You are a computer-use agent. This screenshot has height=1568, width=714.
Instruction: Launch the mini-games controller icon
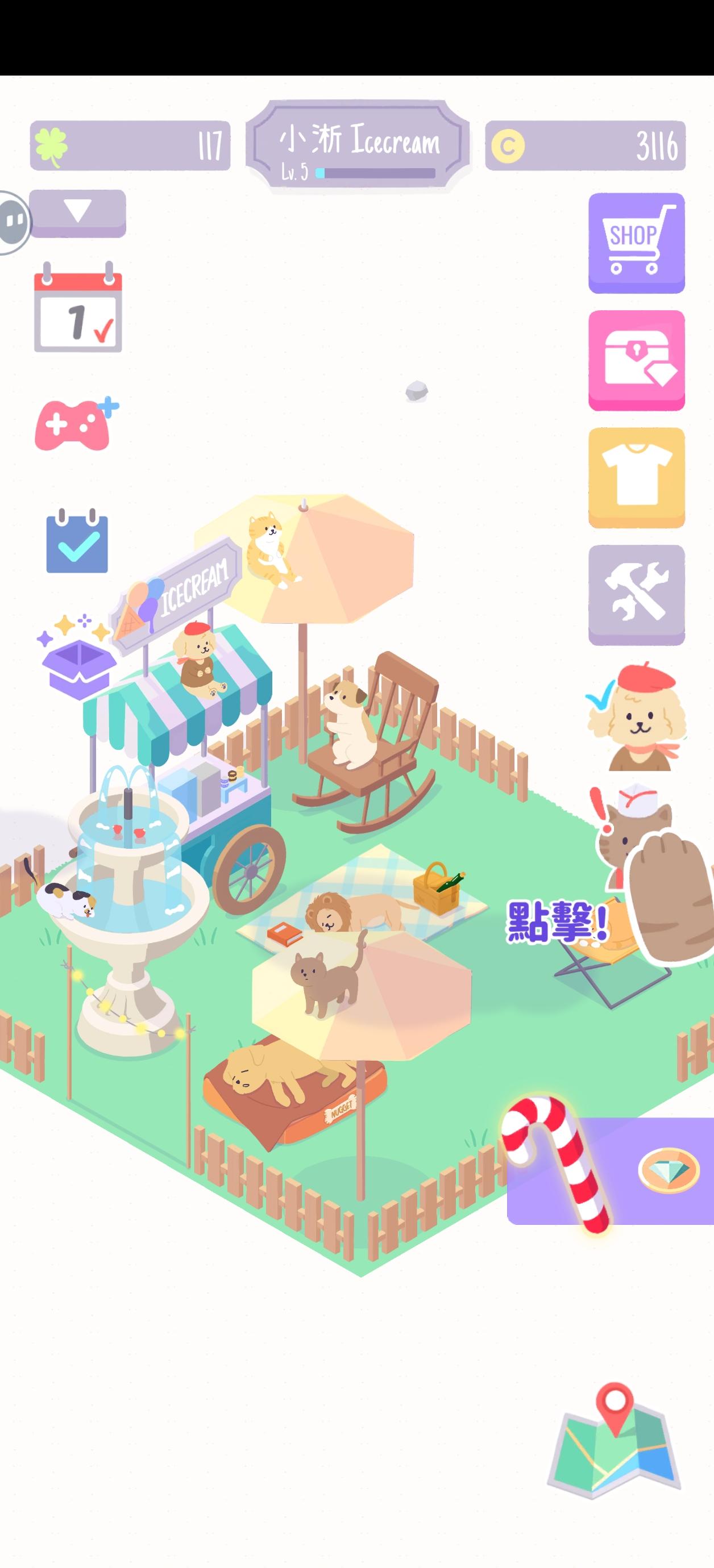click(x=73, y=426)
